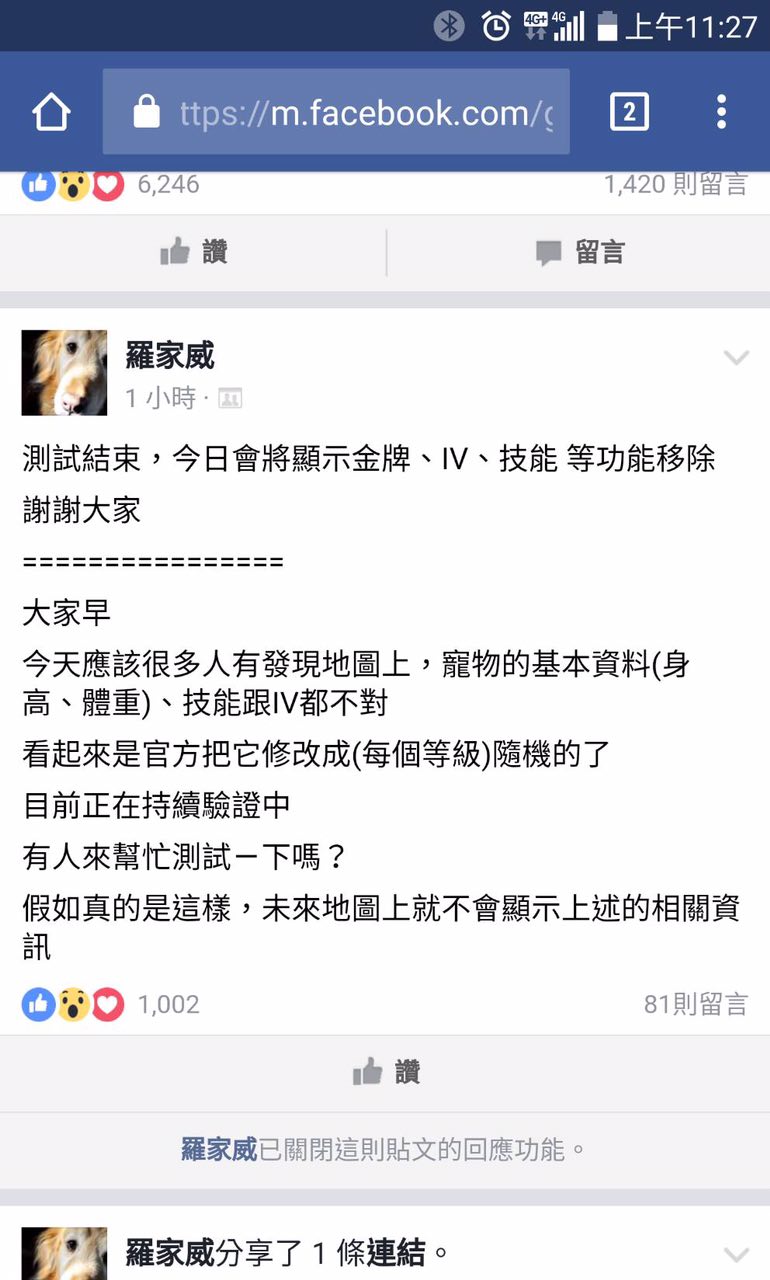
Task: Tap 羅家威's dog profile picture on the top post
Action: click(x=64, y=372)
